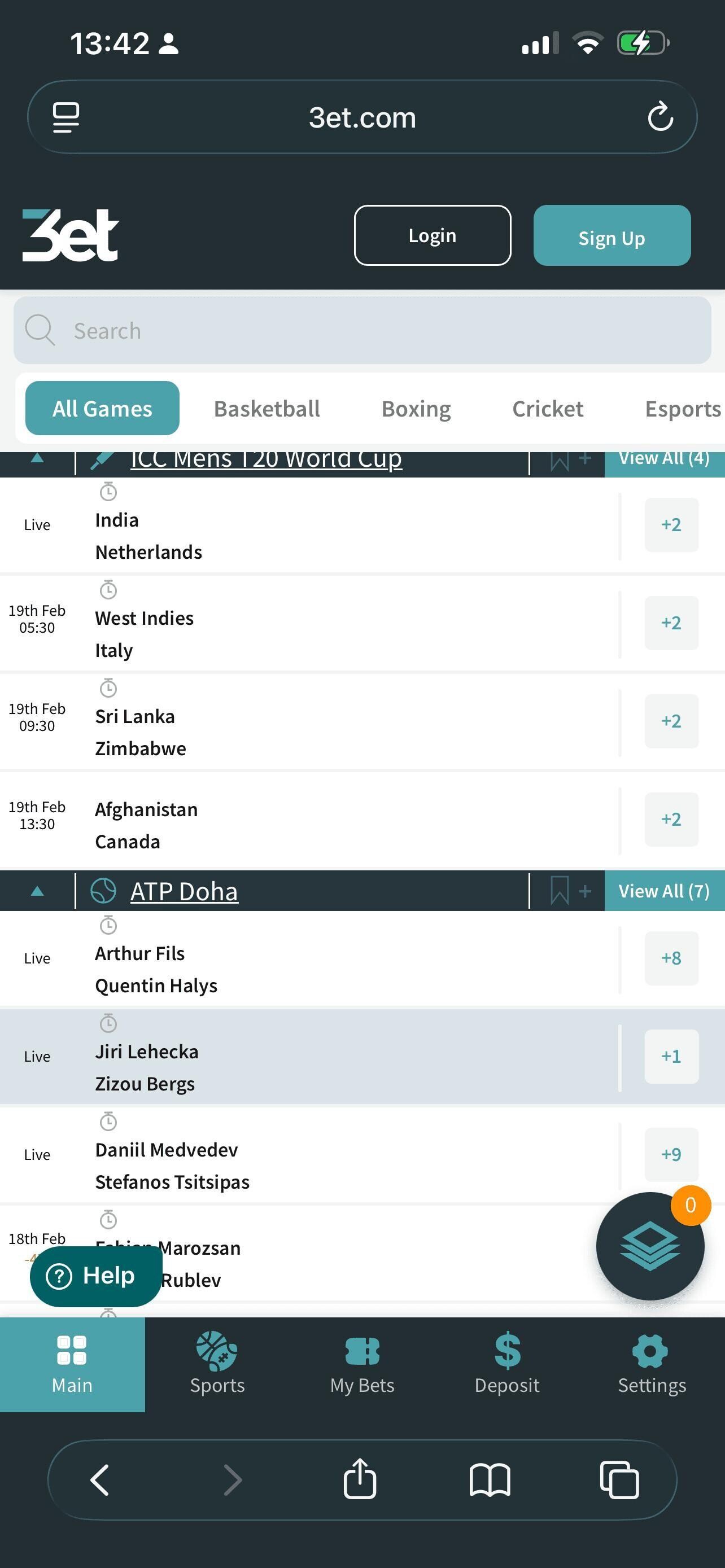Switch to the Boxing tab
725x1568 pixels.
416,409
